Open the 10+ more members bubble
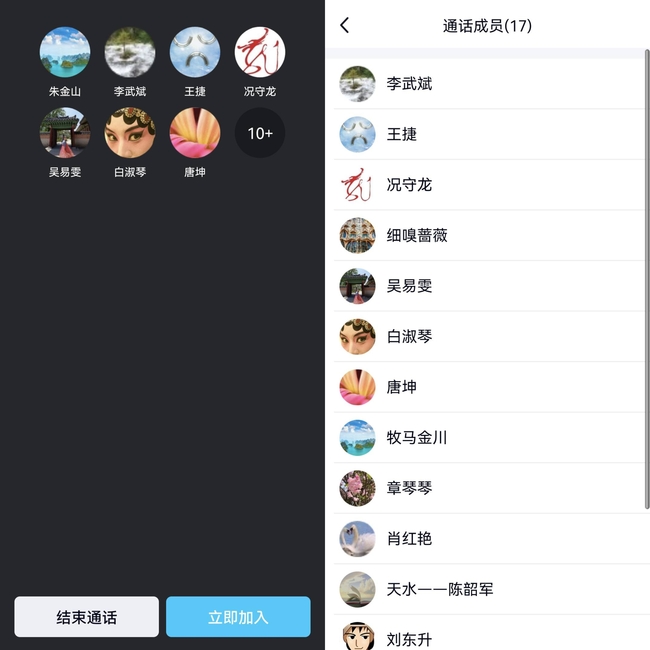 click(x=260, y=133)
